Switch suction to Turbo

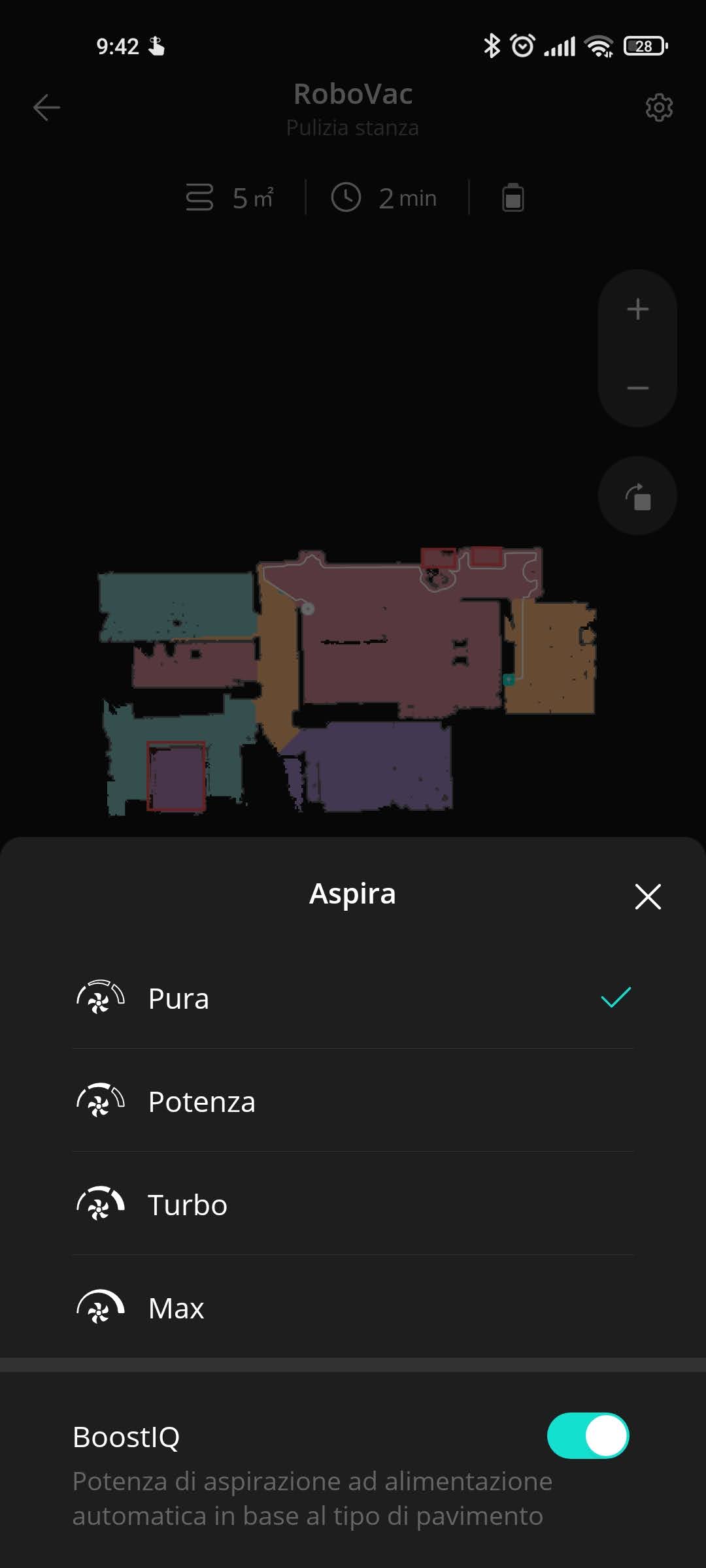click(x=353, y=1205)
